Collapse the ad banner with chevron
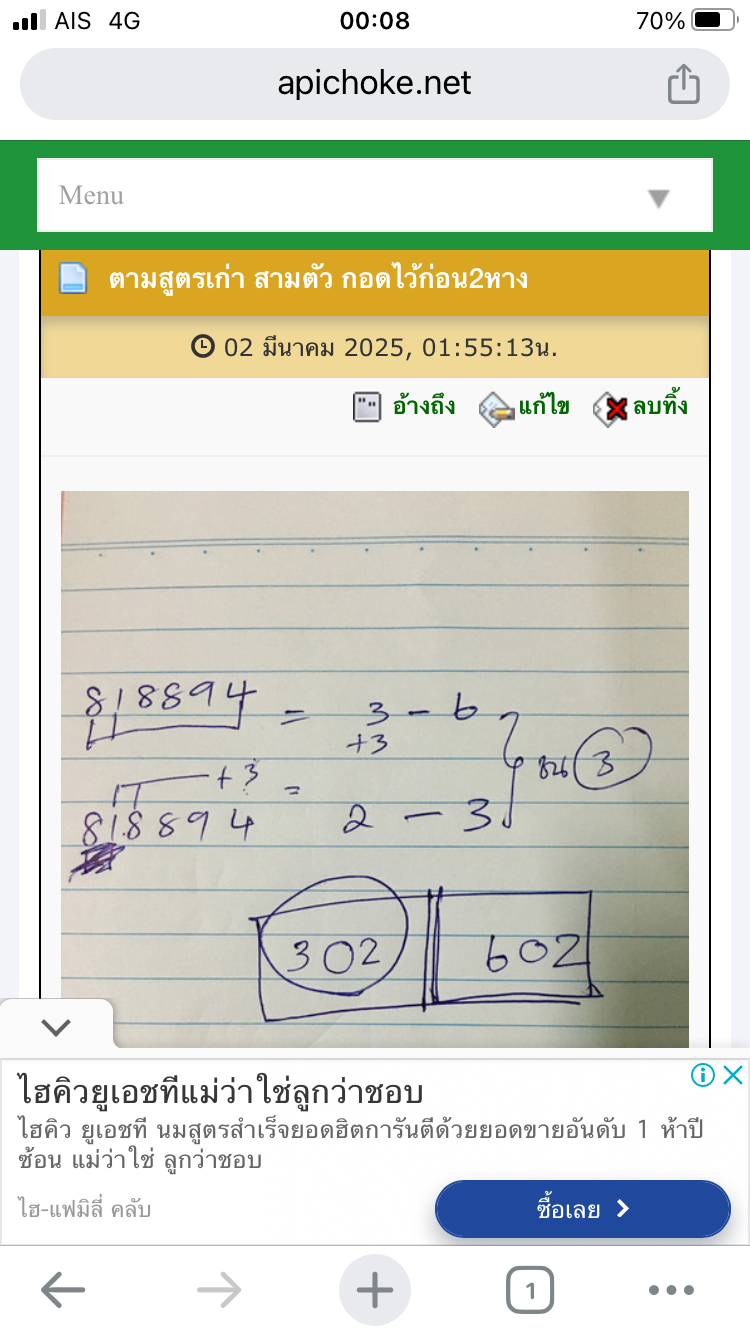The image size is (750, 1334). 57,1027
